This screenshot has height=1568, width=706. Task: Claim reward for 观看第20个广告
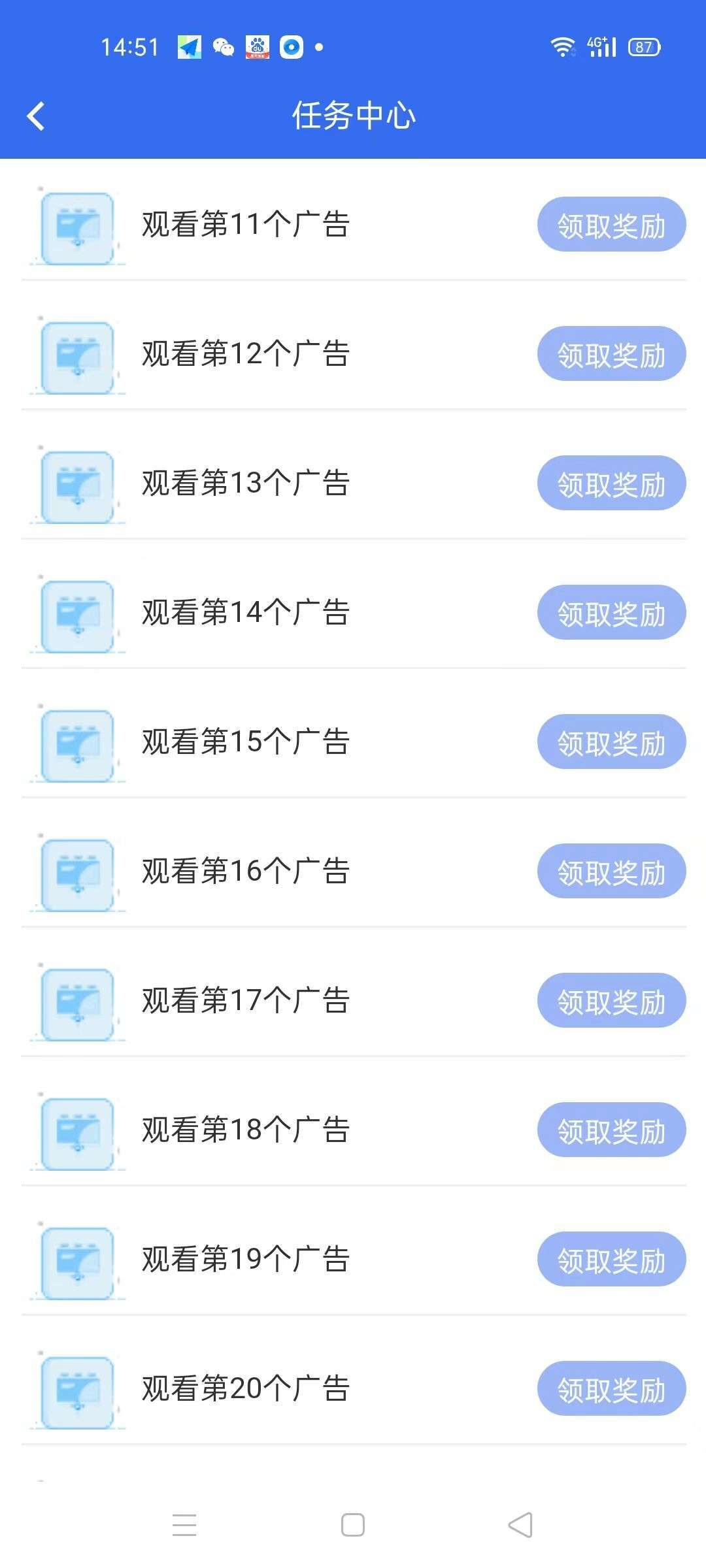(x=611, y=1388)
